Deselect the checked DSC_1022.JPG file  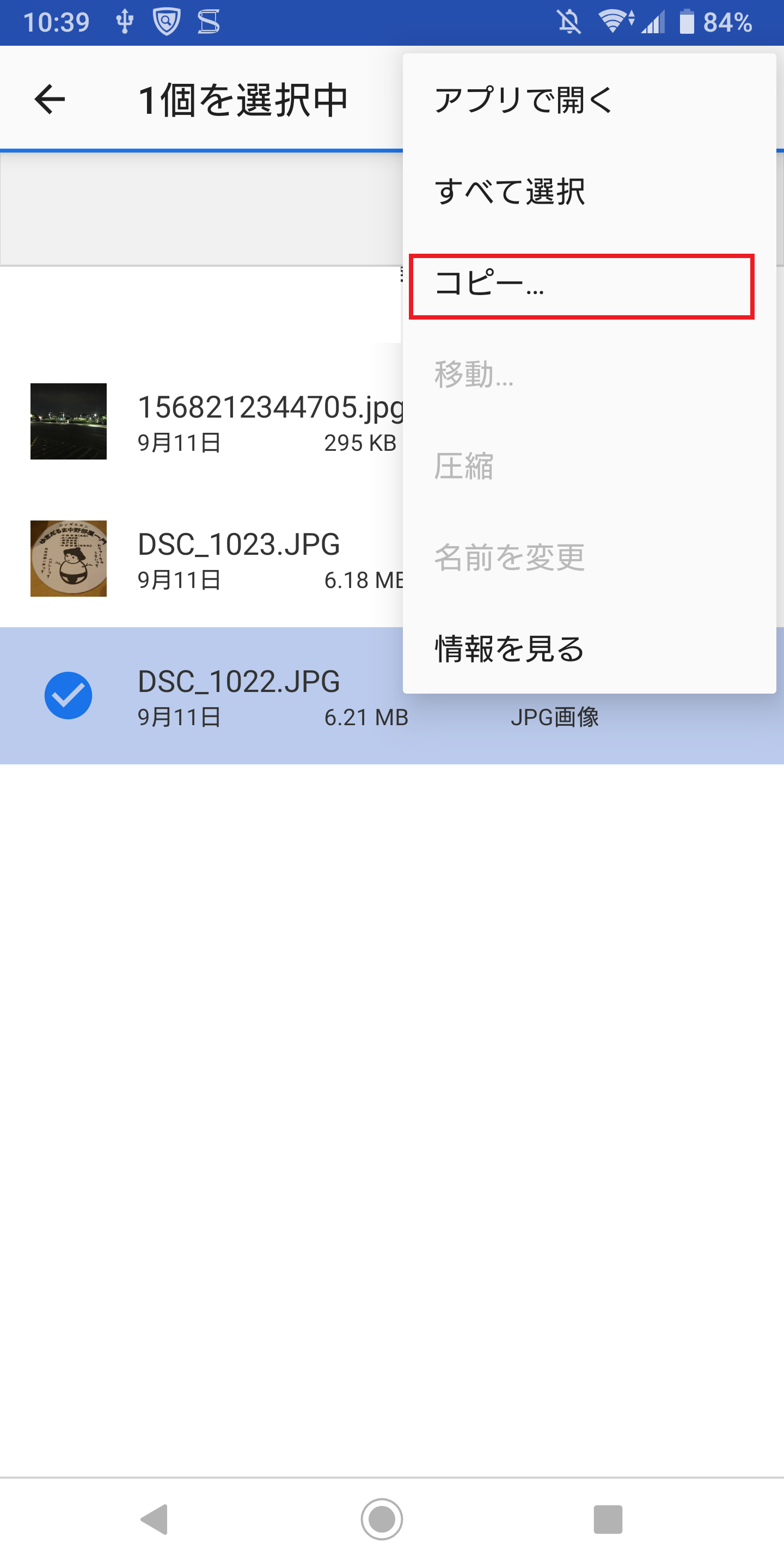pyautogui.click(x=68, y=696)
